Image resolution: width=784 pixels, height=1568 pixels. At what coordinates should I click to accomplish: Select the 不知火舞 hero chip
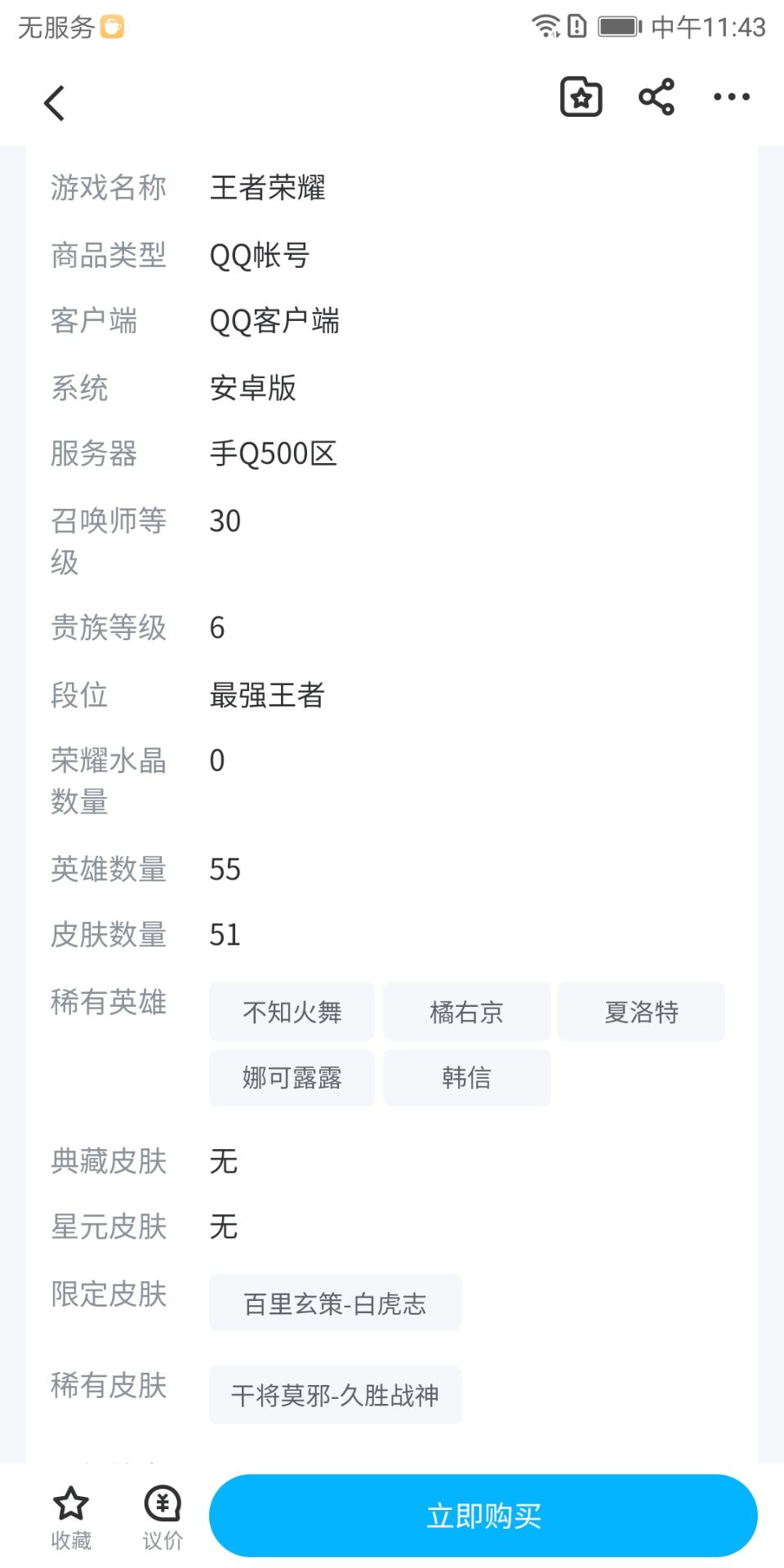(292, 1012)
